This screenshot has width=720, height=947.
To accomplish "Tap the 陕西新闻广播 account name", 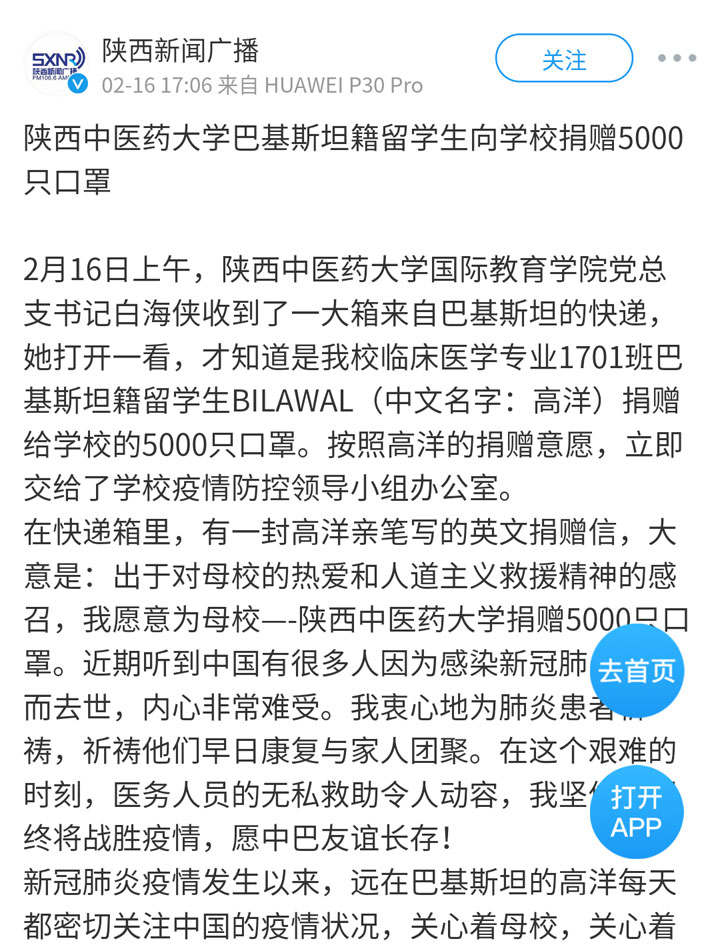I will [181, 48].
